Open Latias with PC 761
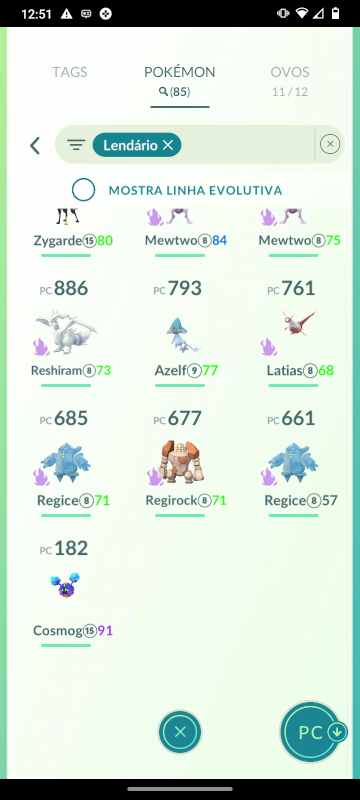 coord(294,332)
